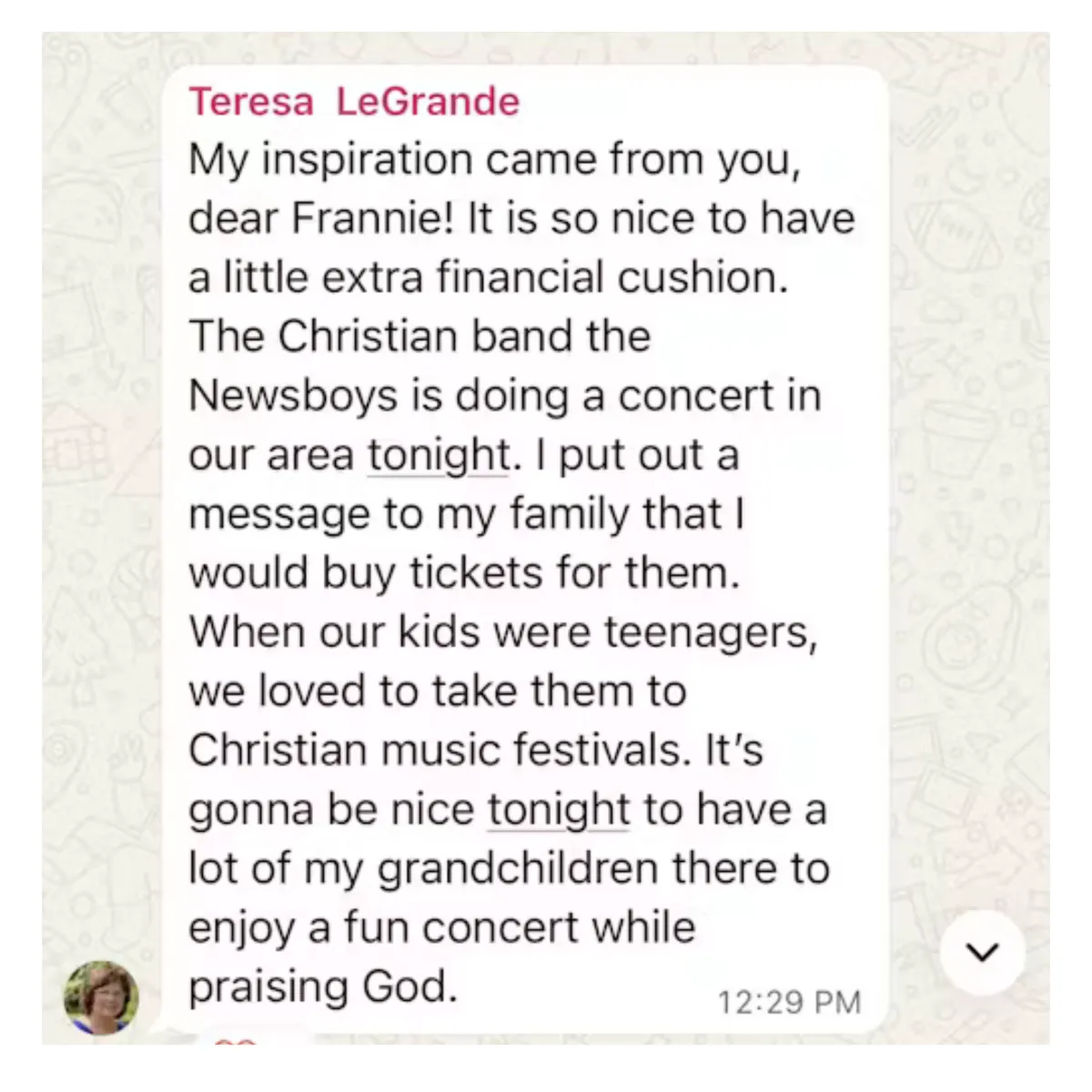
Task: Tap underlined 'tonight' after 'gonna be nice'
Action: [x=558, y=810]
